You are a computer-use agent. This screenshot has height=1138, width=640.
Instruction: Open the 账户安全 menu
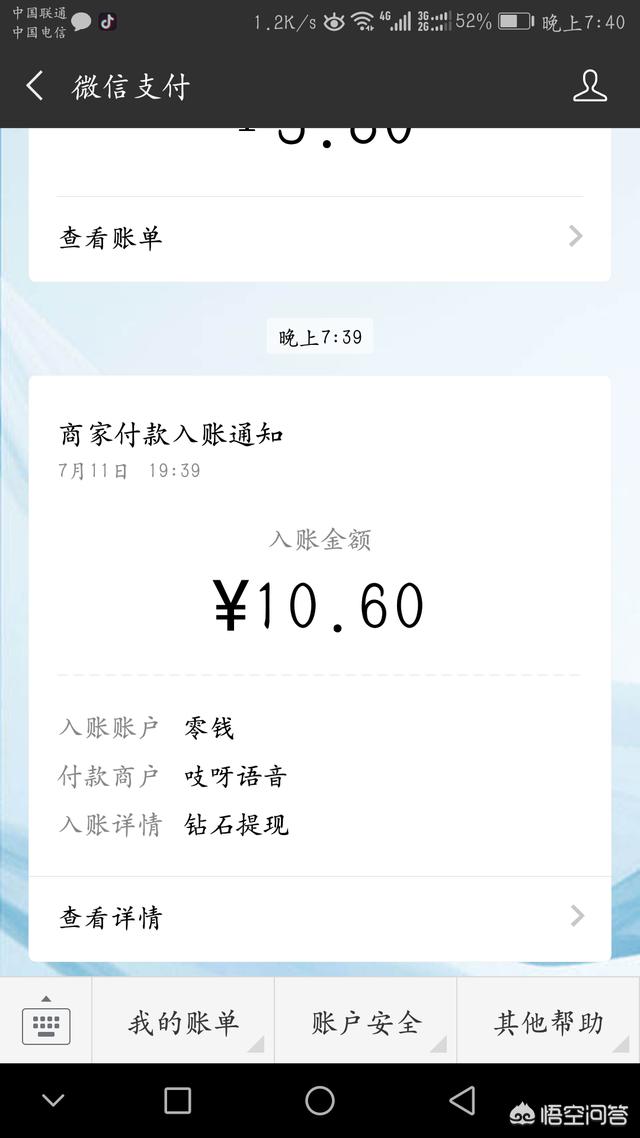coord(366,1020)
